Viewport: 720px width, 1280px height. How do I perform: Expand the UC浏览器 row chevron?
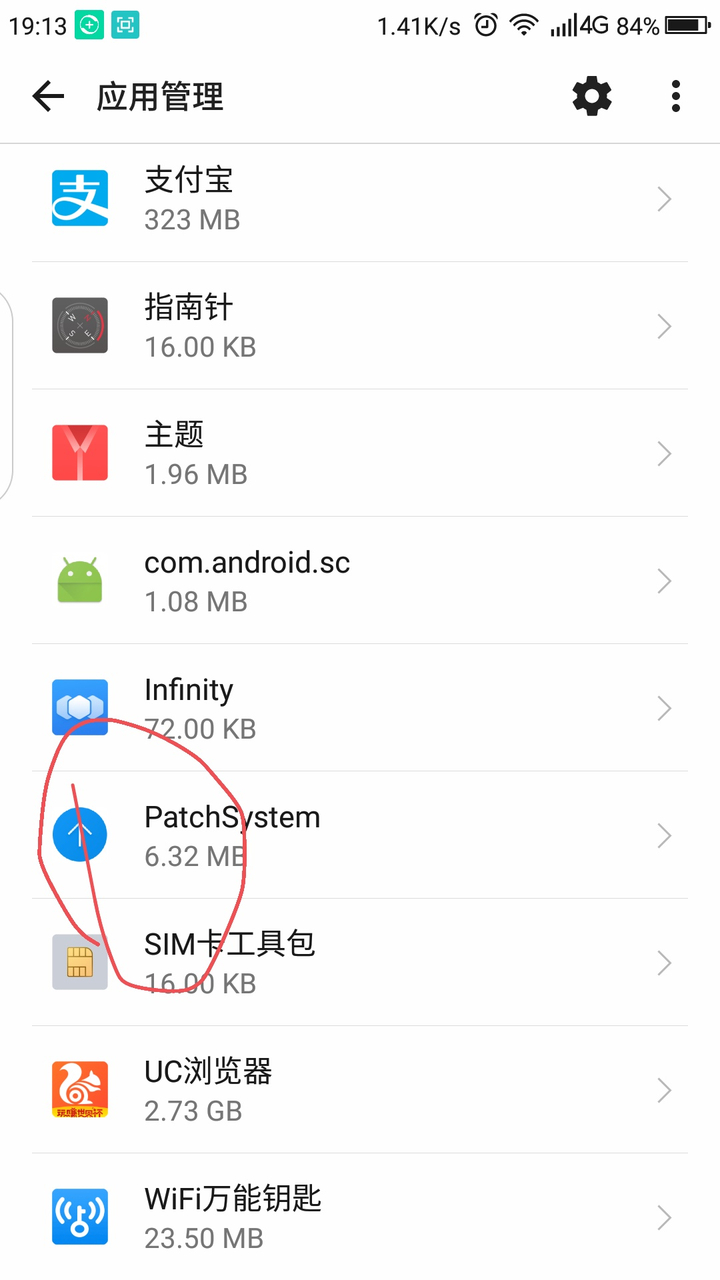point(664,1090)
